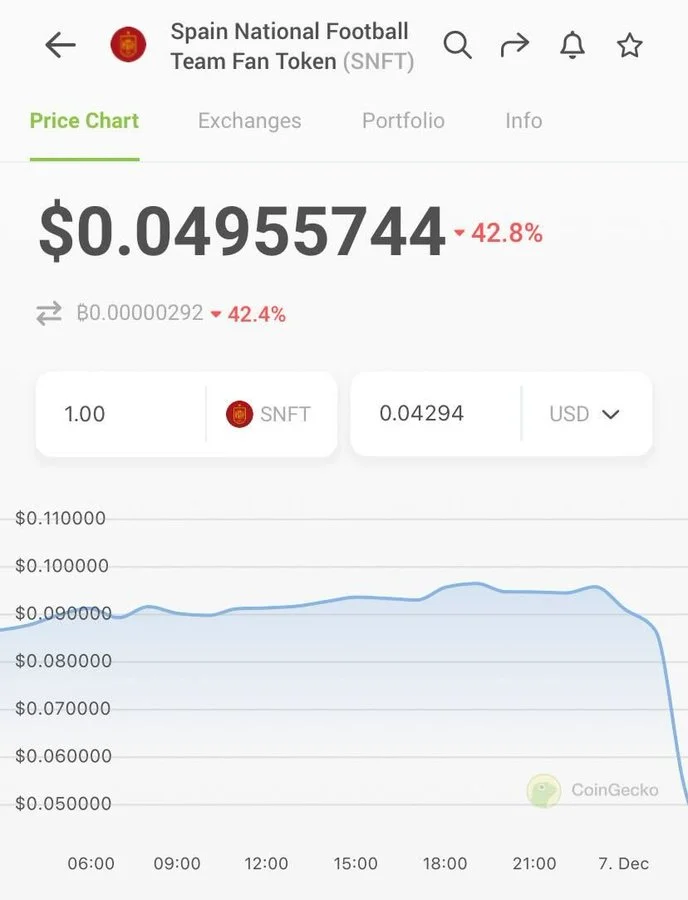
Task: Set a price alert with the bell
Action: click(572, 45)
